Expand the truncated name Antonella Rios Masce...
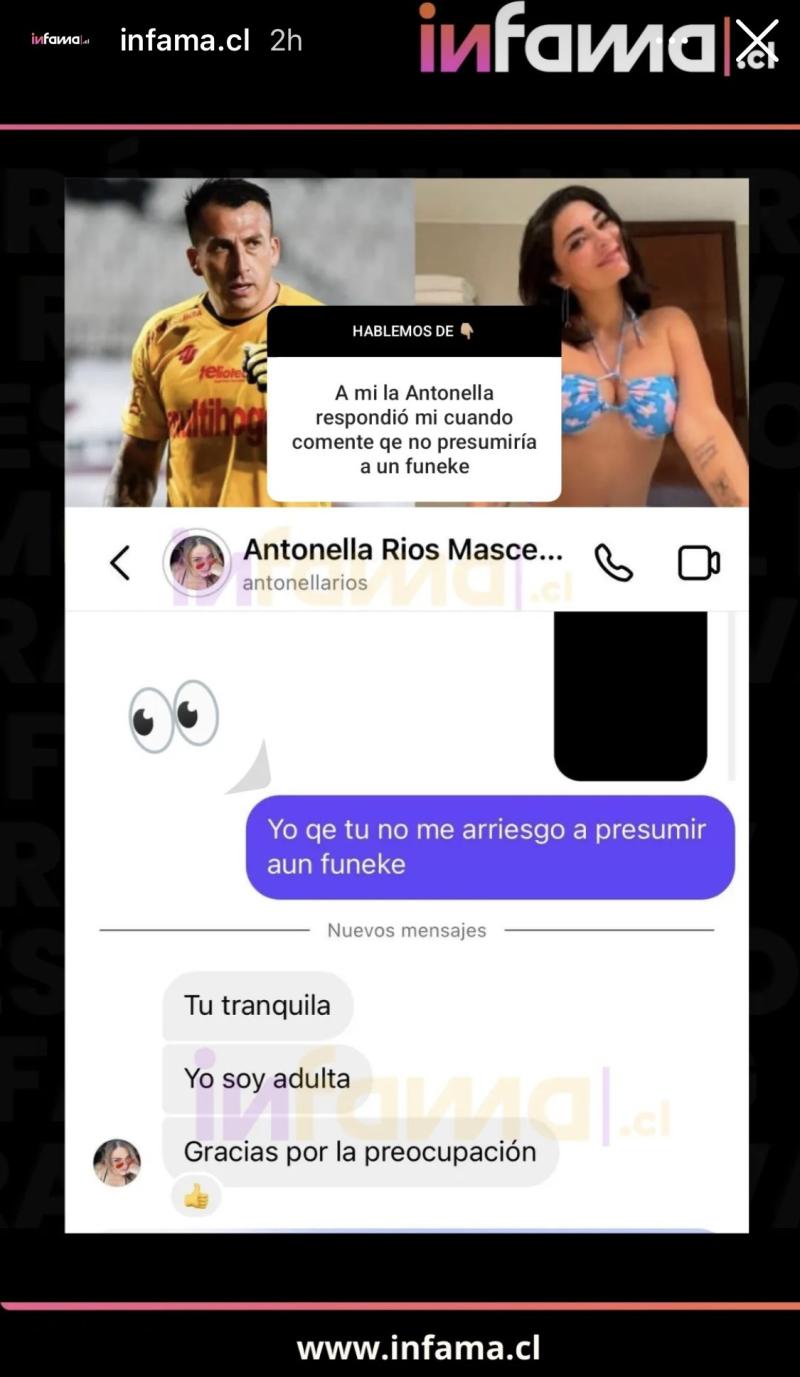 pos(404,548)
